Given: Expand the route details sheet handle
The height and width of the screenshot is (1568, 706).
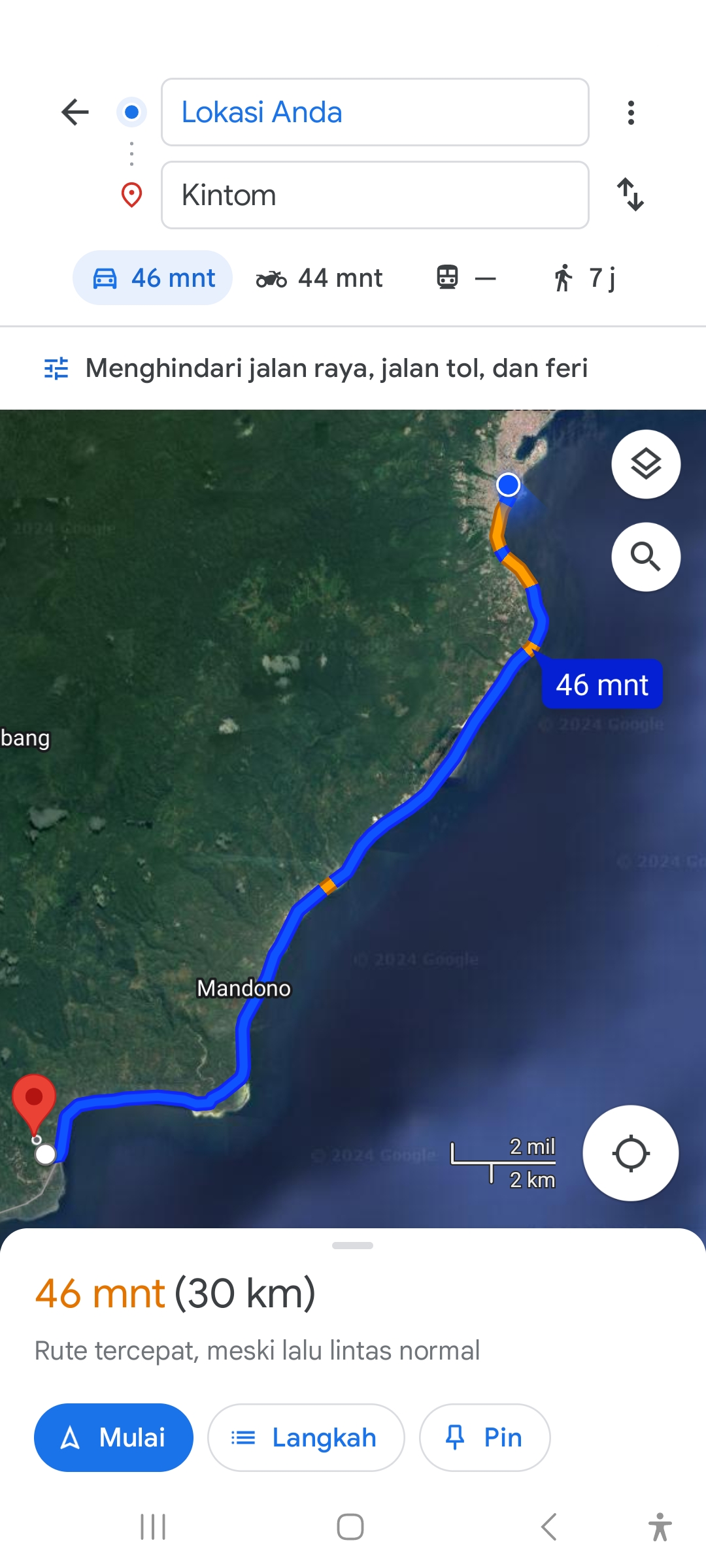Looking at the screenshot, I should pyautogui.click(x=352, y=1245).
